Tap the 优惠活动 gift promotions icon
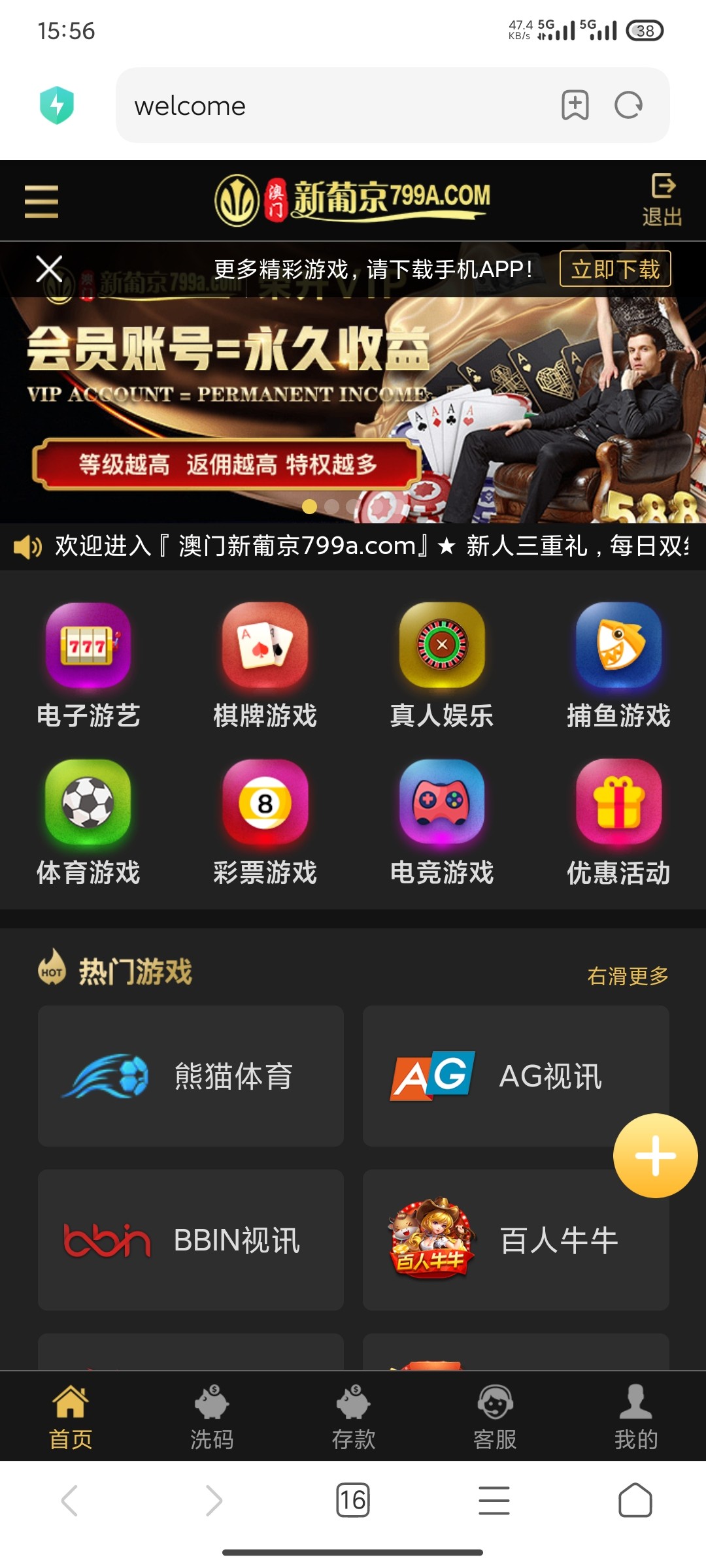Viewport: 706px width, 1568px height. pyautogui.click(x=617, y=805)
